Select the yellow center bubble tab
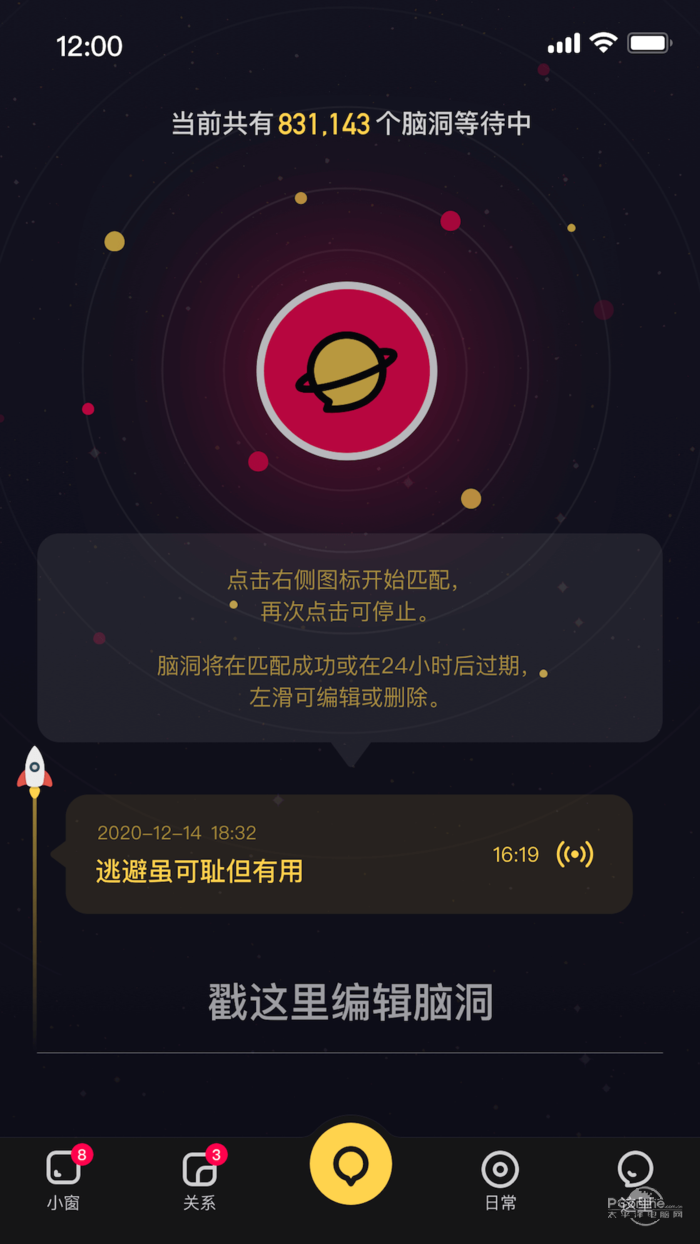The height and width of the screenshot is (1244, 700). click(x=350, y=1164)
